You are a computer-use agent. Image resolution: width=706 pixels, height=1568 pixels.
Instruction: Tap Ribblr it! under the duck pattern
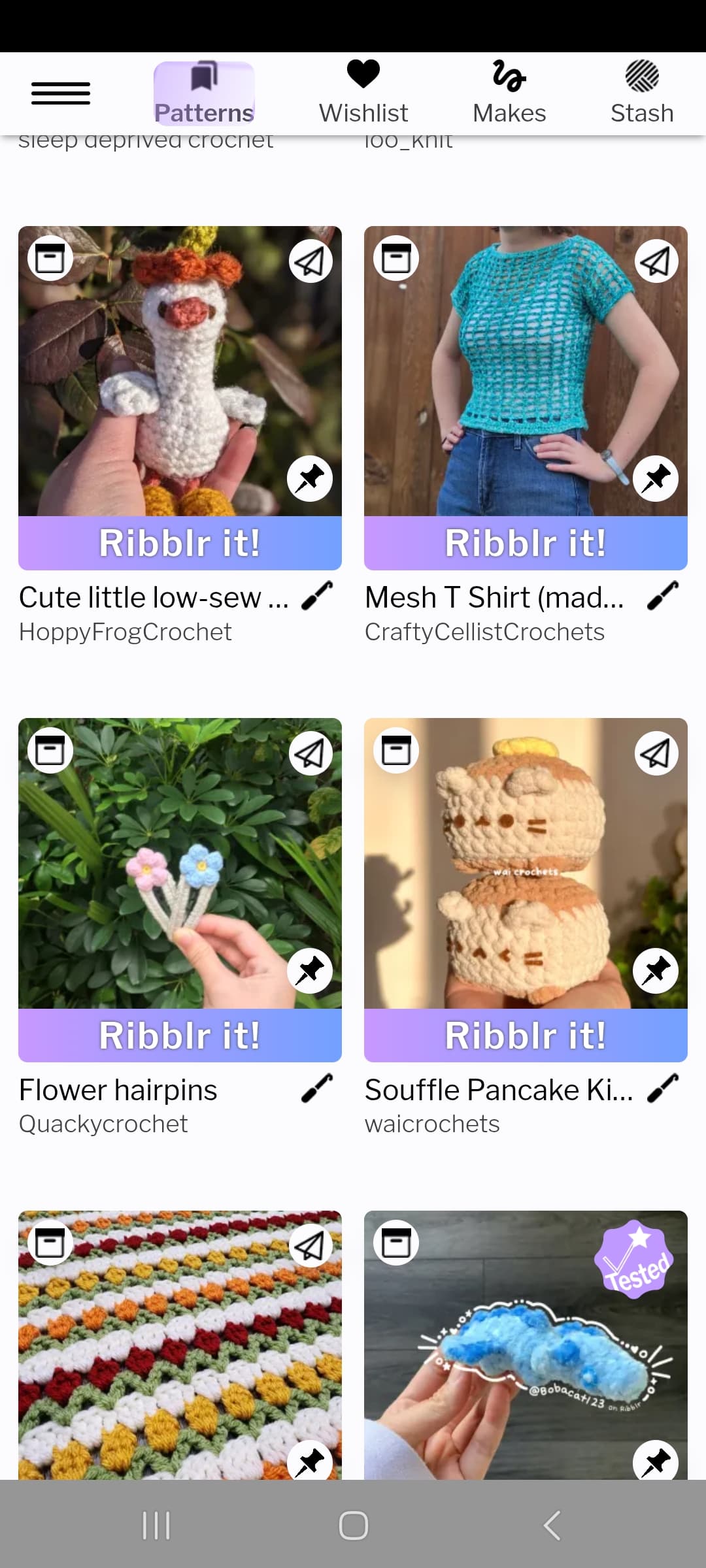[180, 543]
